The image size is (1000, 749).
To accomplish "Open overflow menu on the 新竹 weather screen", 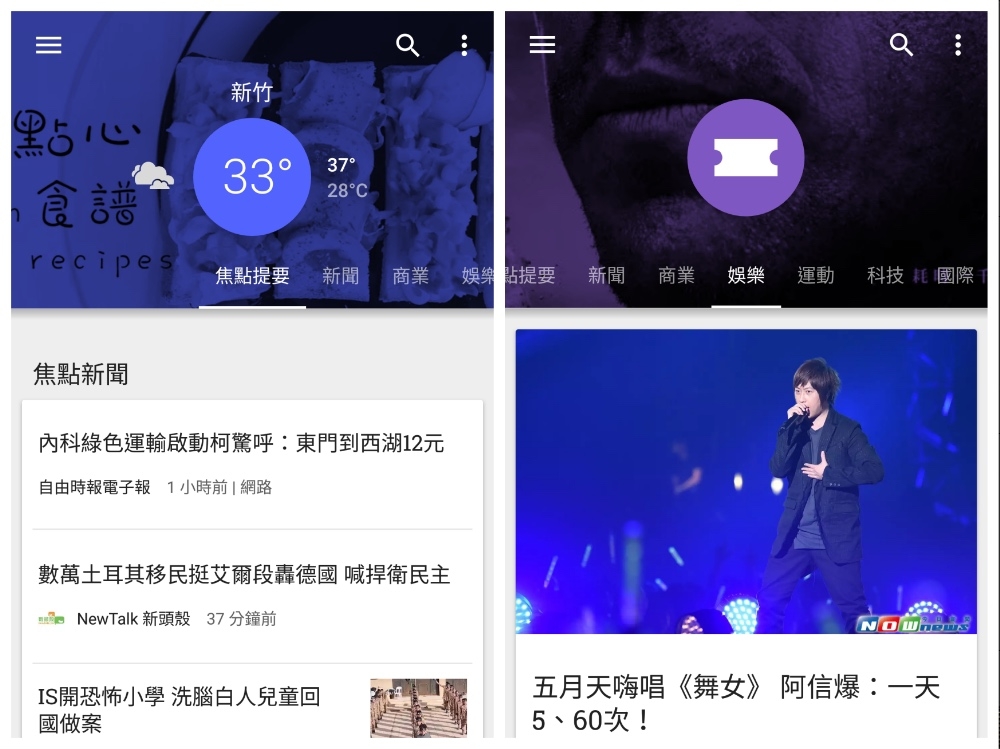I will (464, 45).
